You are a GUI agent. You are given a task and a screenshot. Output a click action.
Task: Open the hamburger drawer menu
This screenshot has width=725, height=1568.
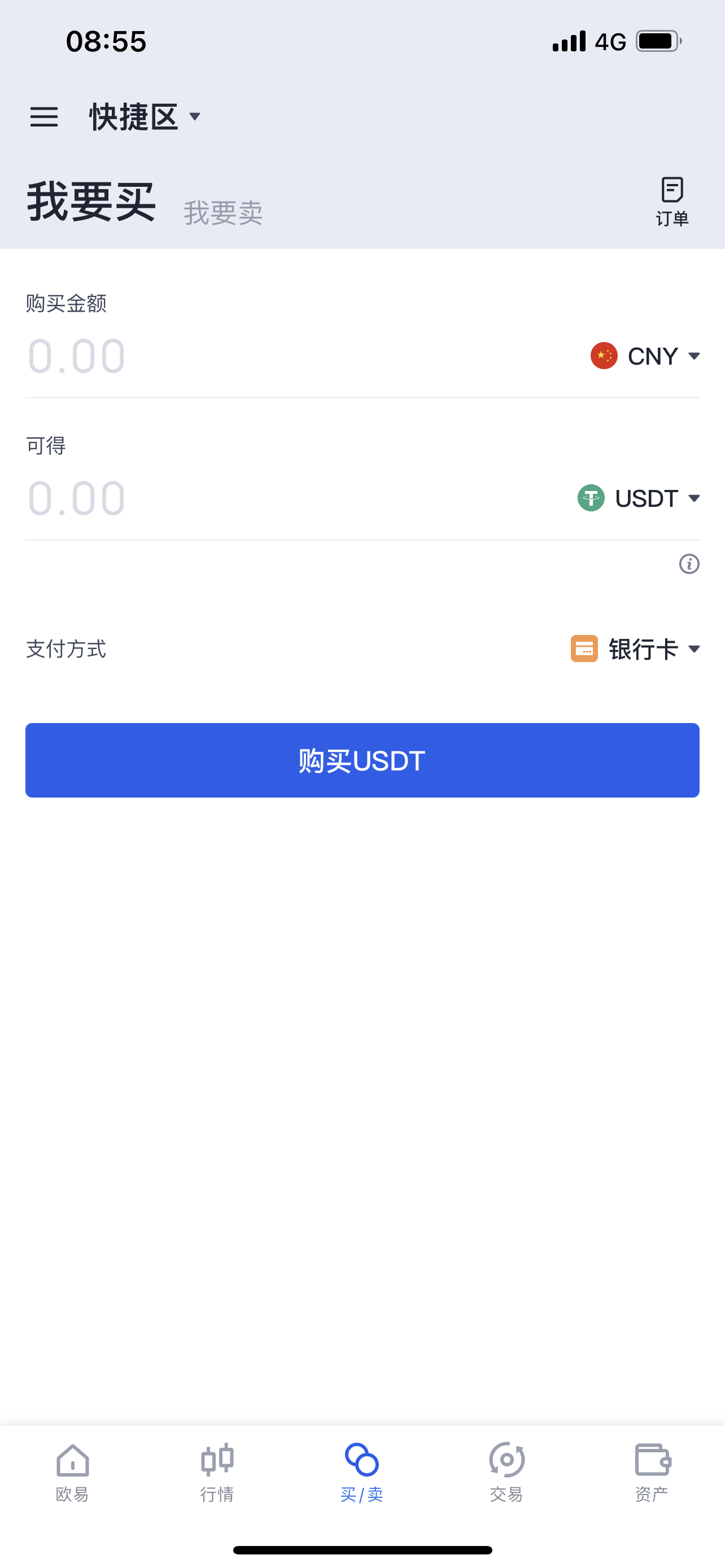[44, 117]
